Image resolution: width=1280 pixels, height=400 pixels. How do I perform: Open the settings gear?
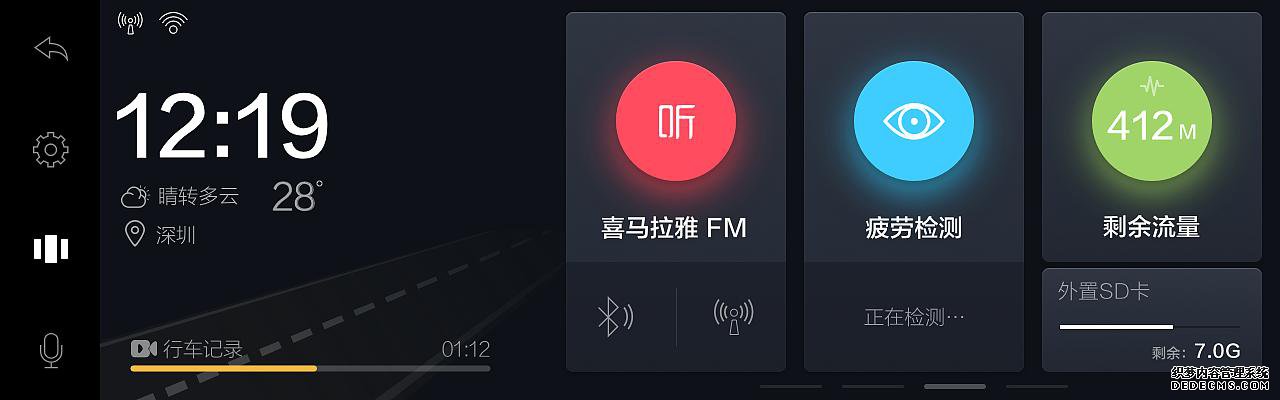pos(51,150)
